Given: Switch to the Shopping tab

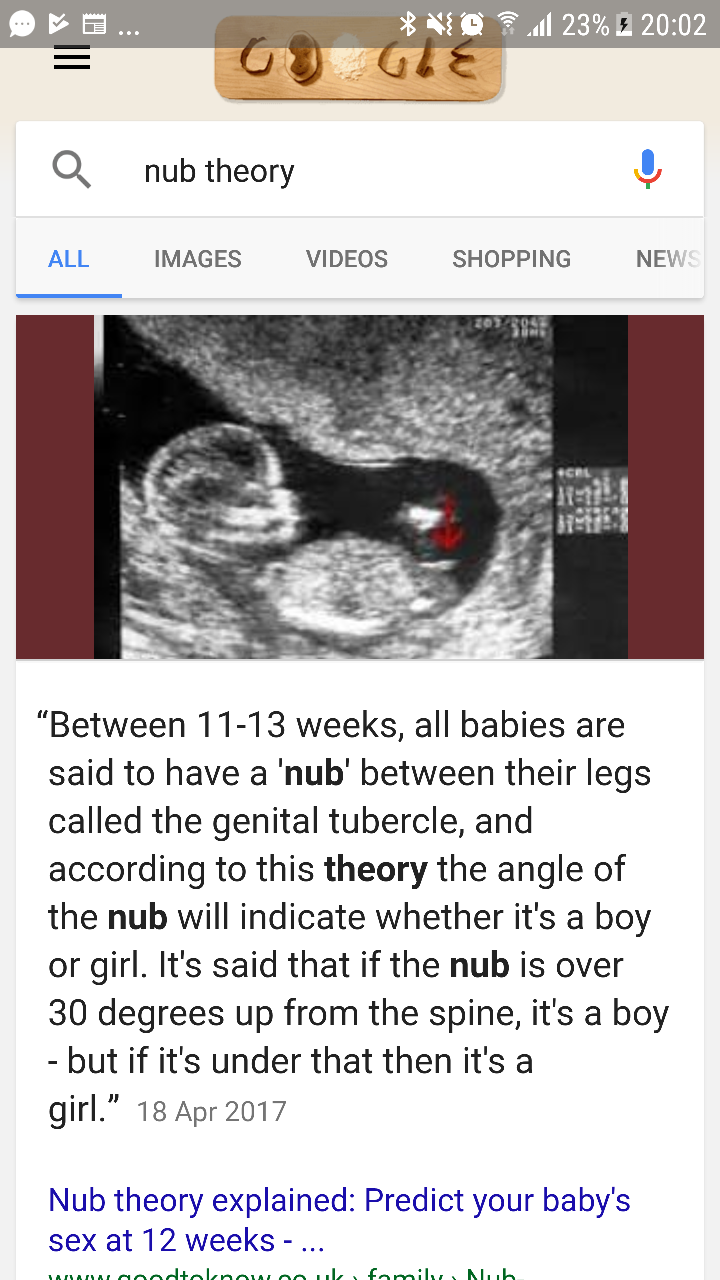Looking at the screenshot, I should pos(511,259).
